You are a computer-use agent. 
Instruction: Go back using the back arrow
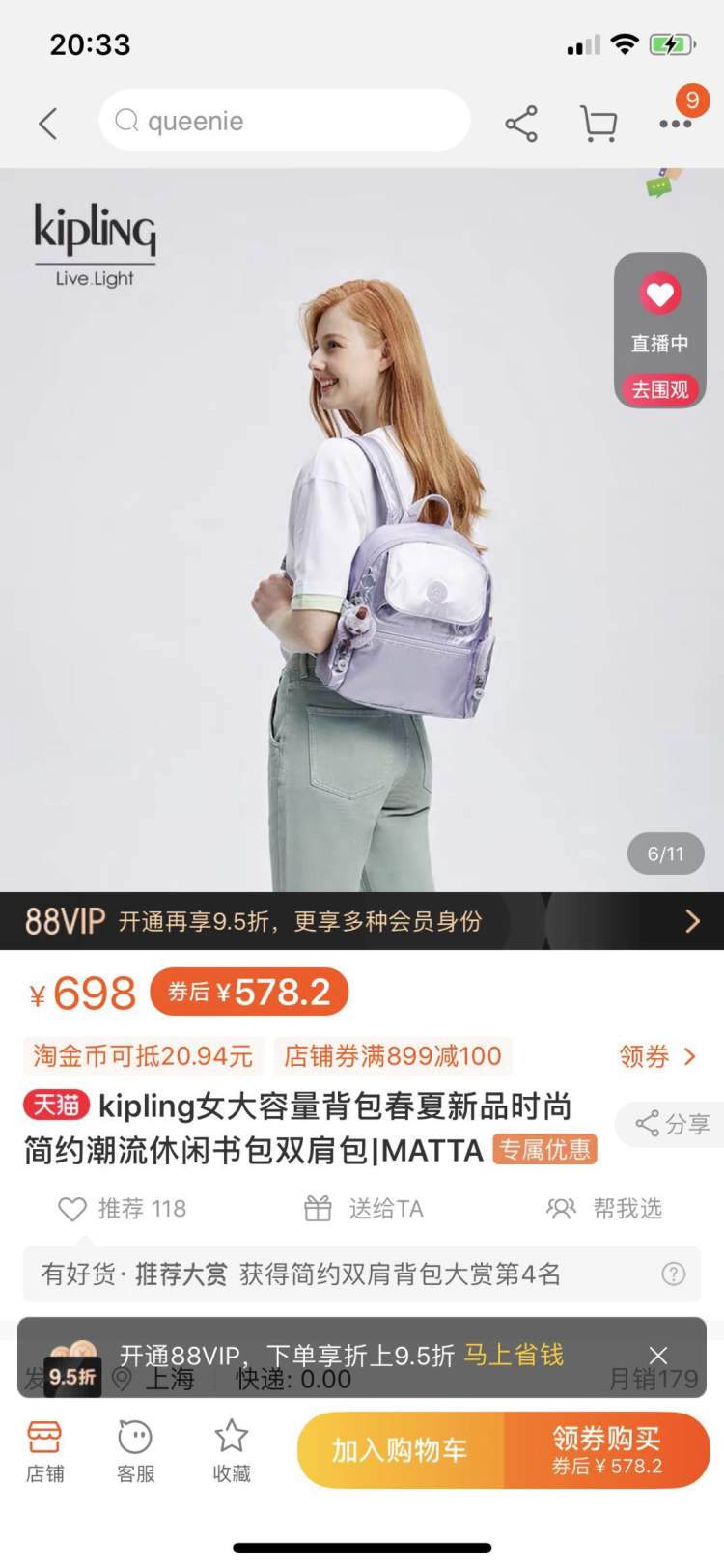pos(48,123)
